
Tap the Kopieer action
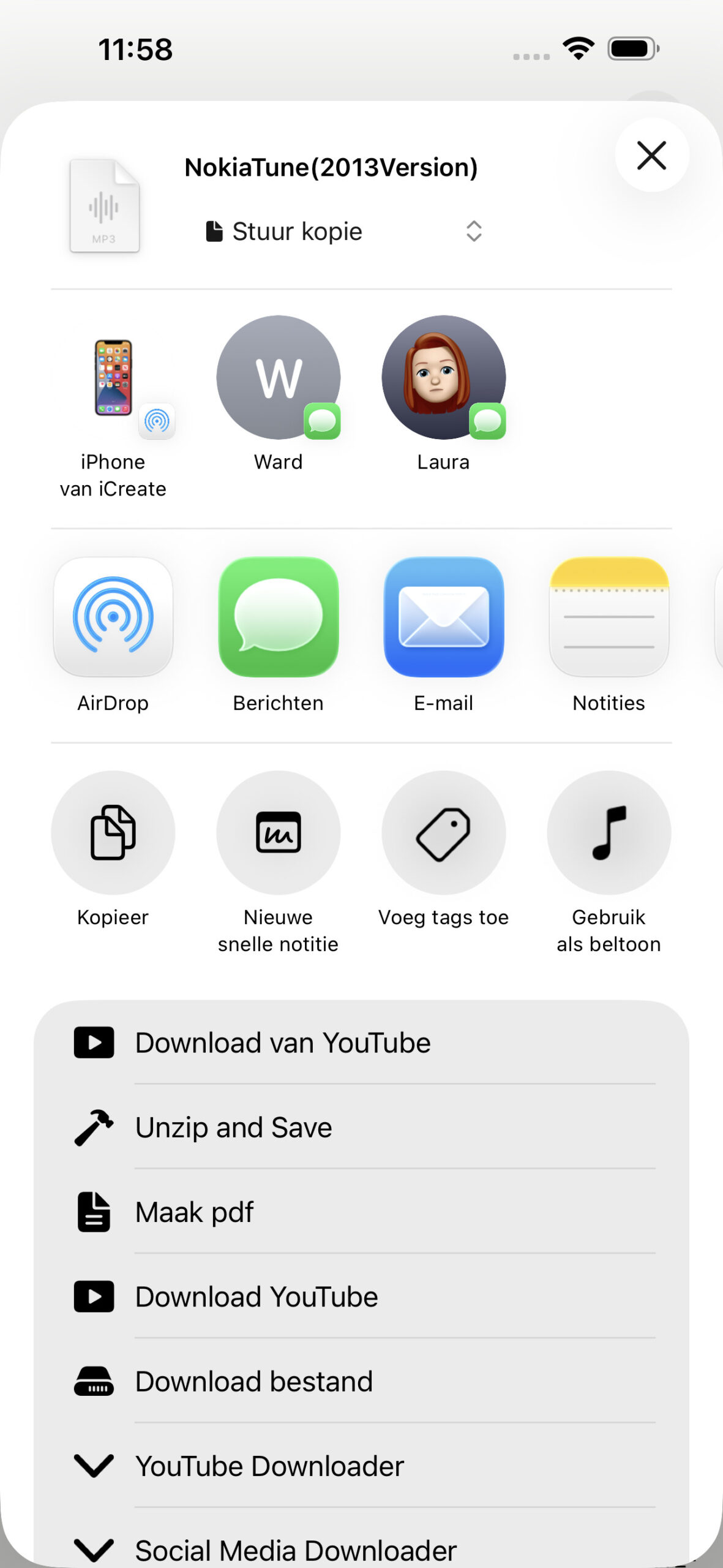[x=113, y=833]
